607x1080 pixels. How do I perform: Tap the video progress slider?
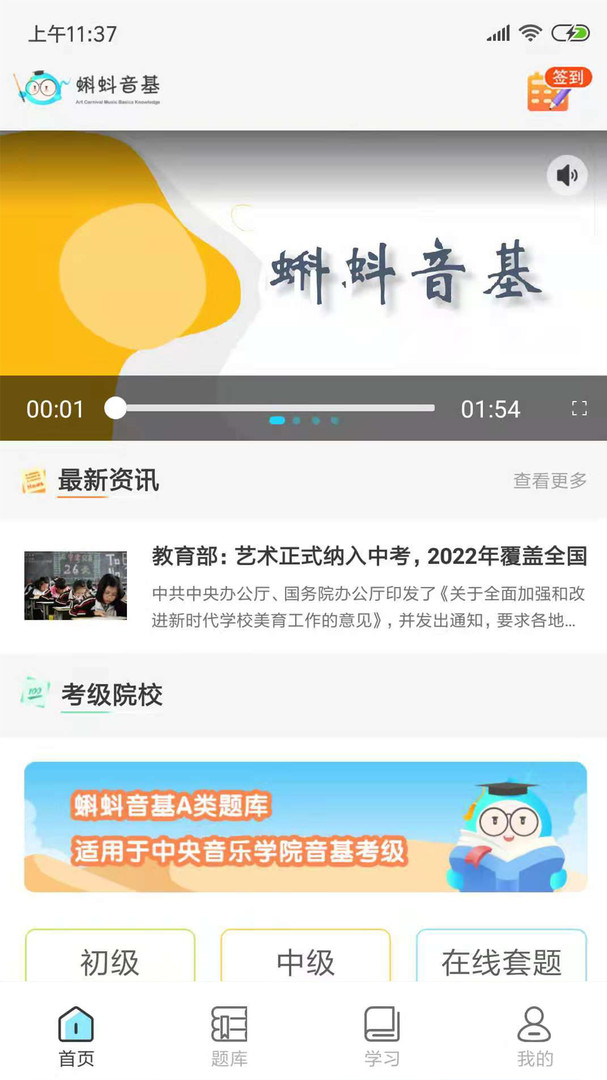(x=275, y=408)
